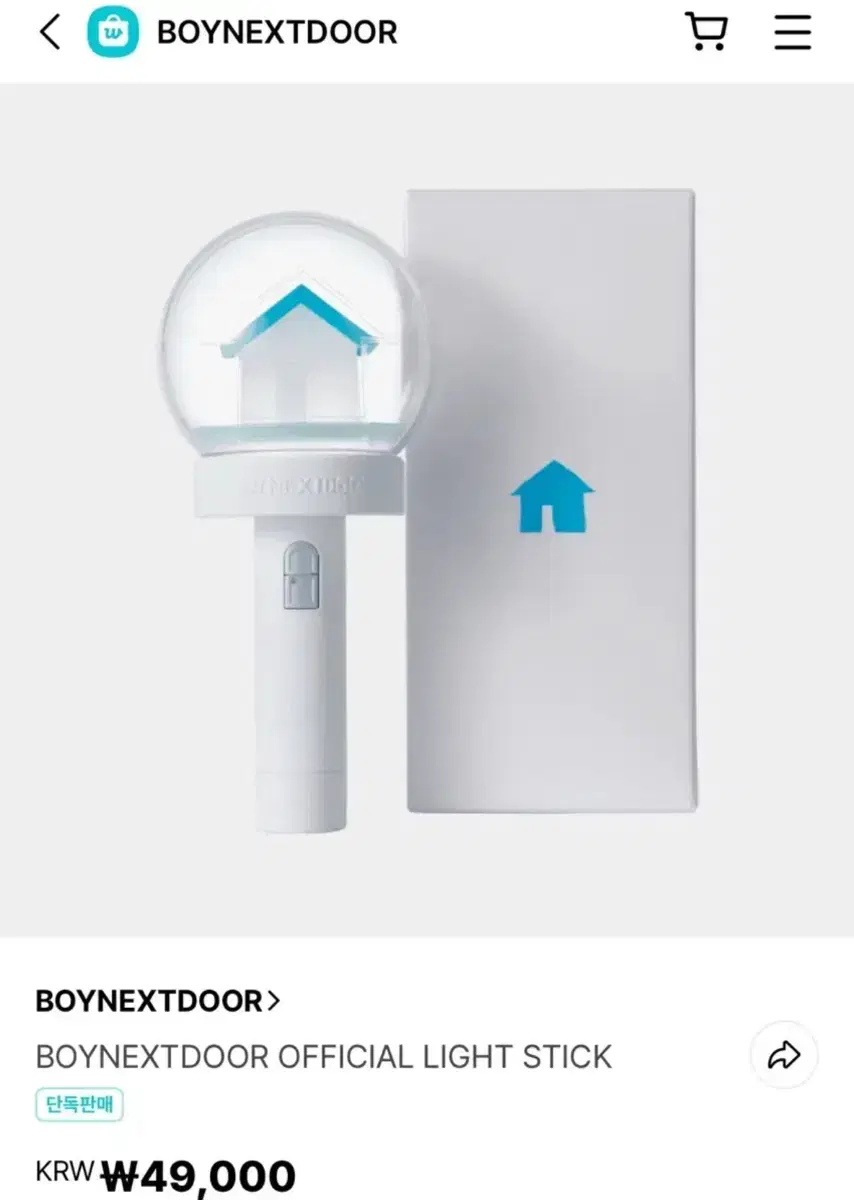
Task: Open BOYNEXTDOOR OFFICIAL LIGHT STICK product title
Action: point(323,1055)
